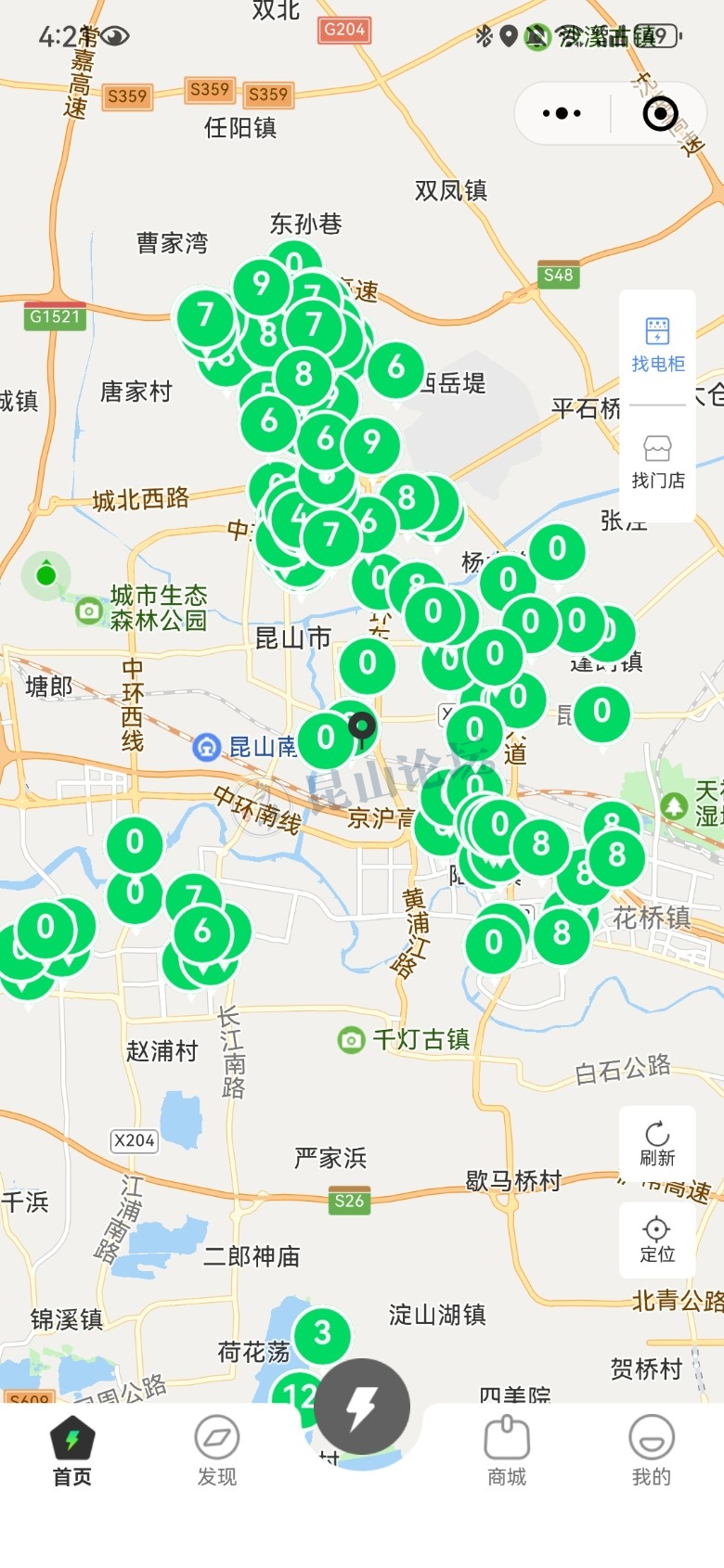Switch to the 我的 tab
Image resolution: width=724 pixels, height=1568 pixels.
pos(652,1451)
